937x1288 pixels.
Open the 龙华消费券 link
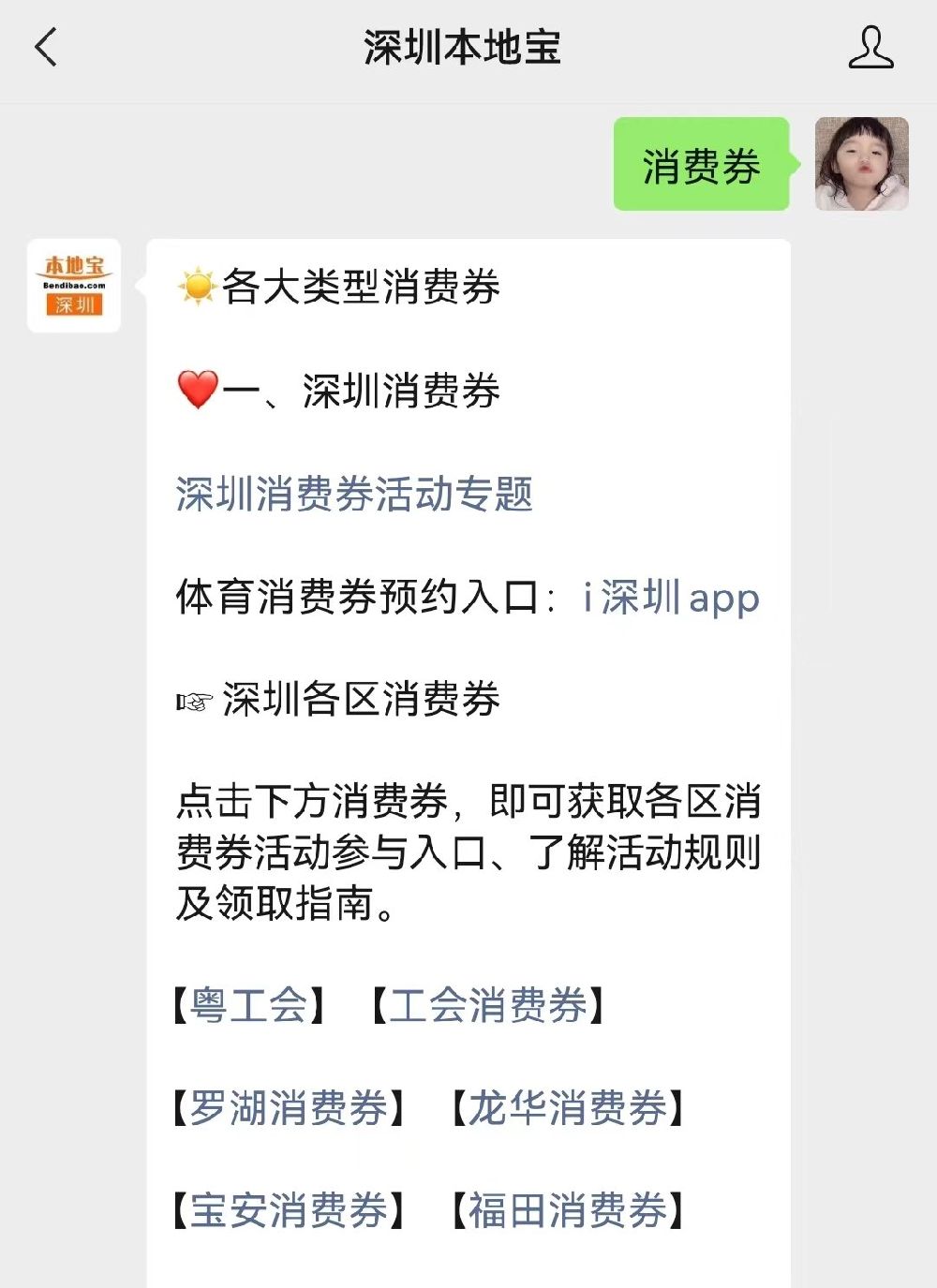pyautogui.click(x=567, y=1108)
